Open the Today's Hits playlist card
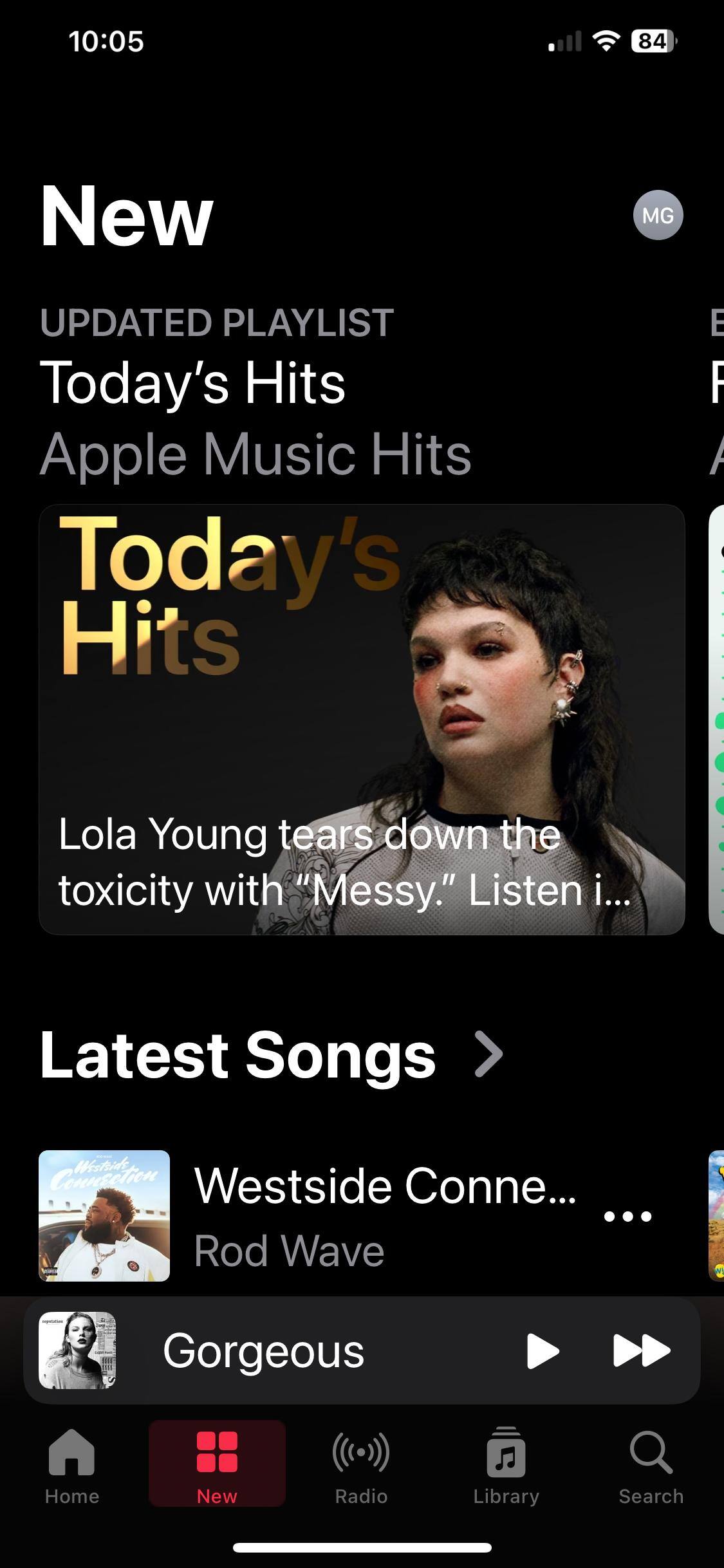Viewport: 724px width, 1568px height. coord(362,719)
